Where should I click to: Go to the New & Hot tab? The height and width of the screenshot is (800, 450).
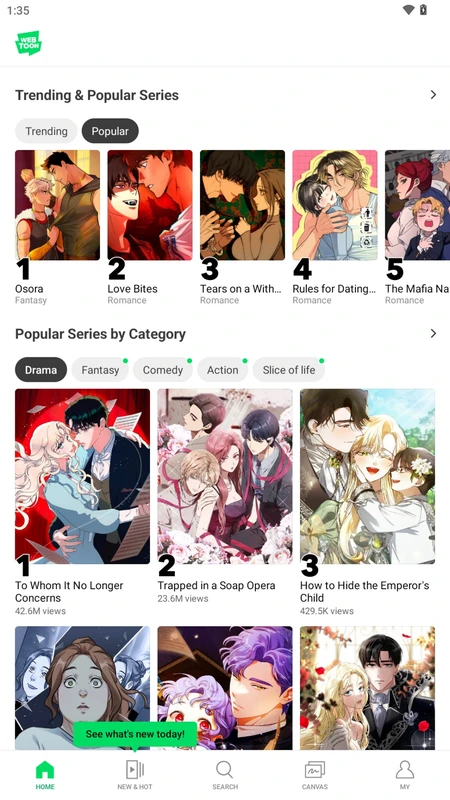click(x=135, y=775)
